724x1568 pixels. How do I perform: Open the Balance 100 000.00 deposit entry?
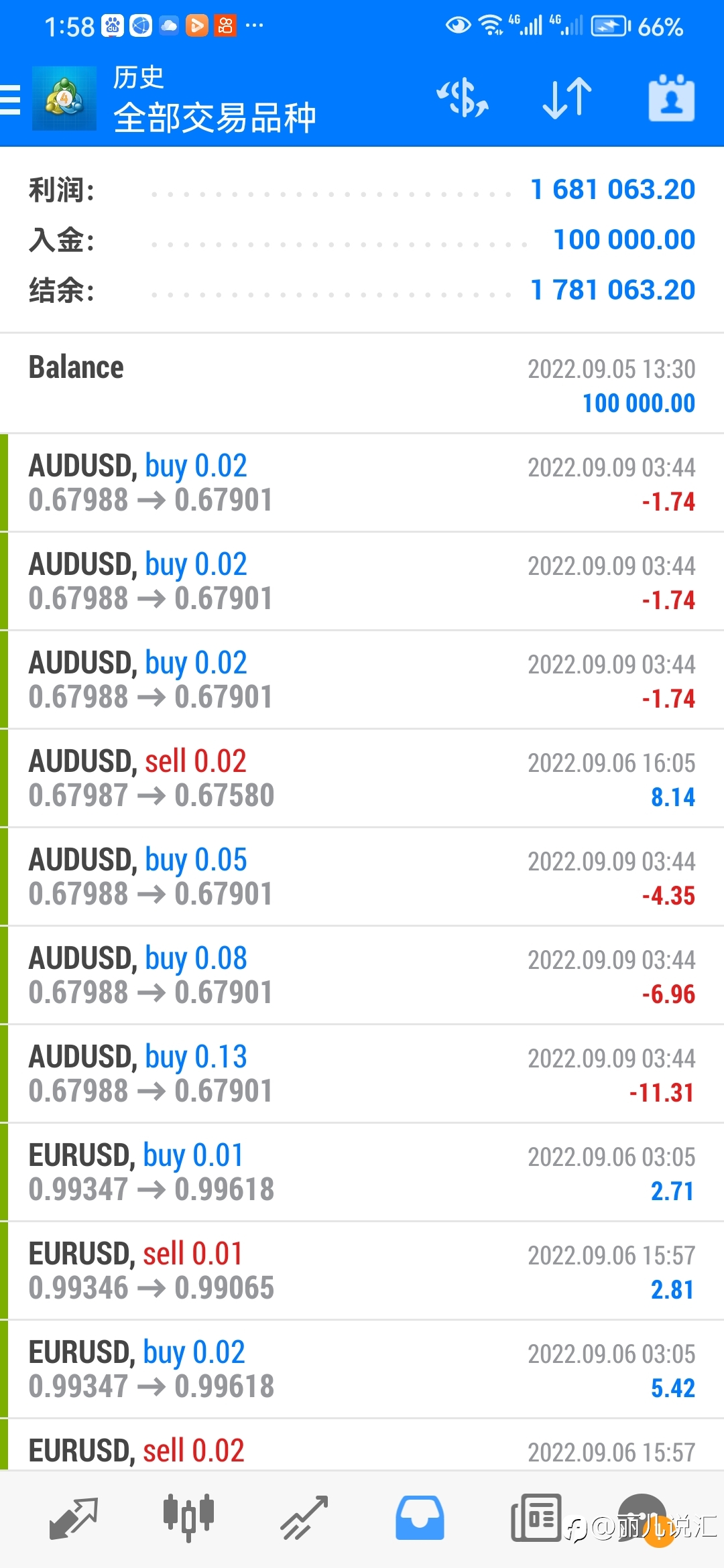[x=362, y=384]
